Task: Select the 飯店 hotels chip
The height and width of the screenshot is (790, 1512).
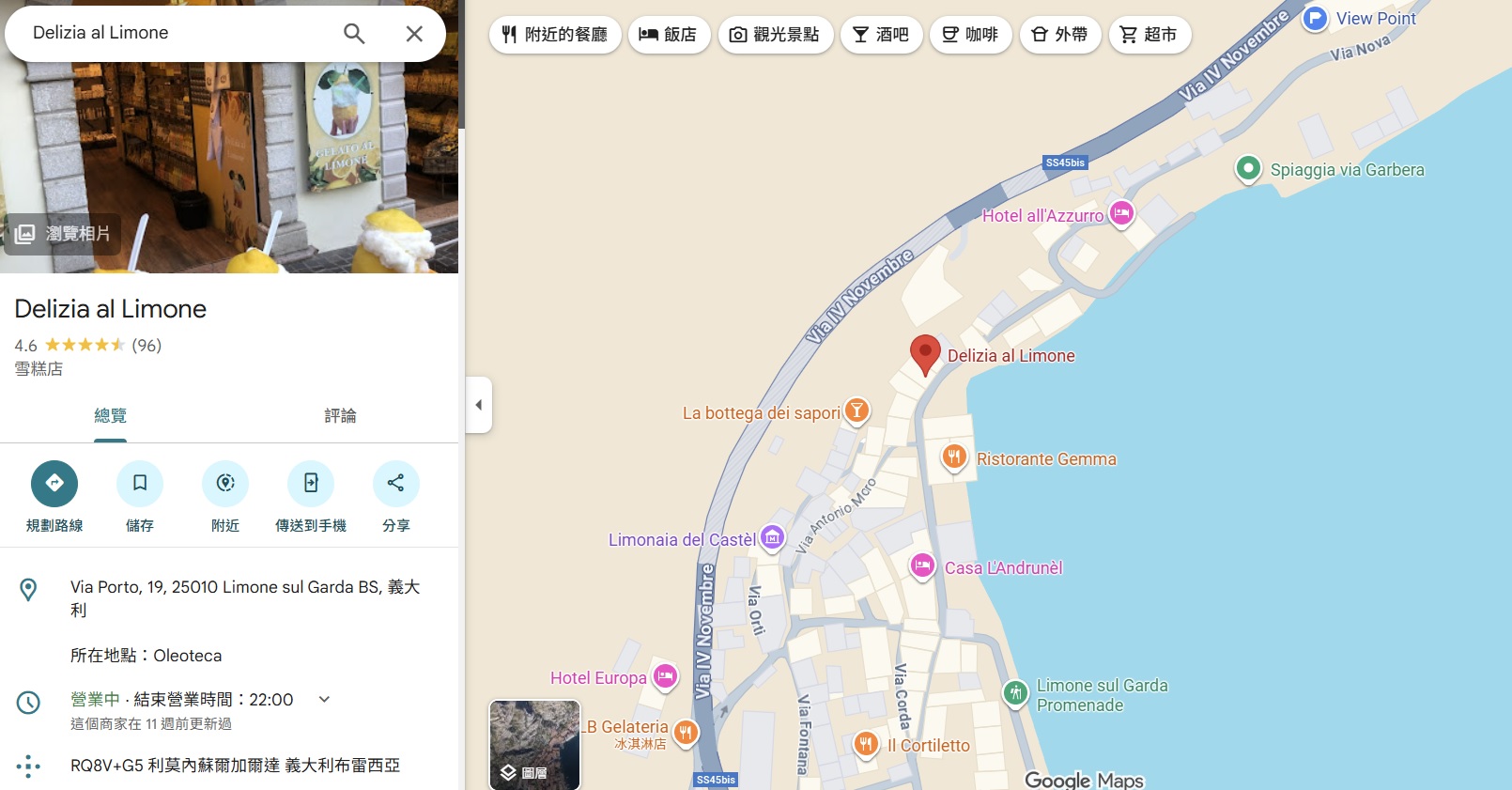Action: point(669,35)
